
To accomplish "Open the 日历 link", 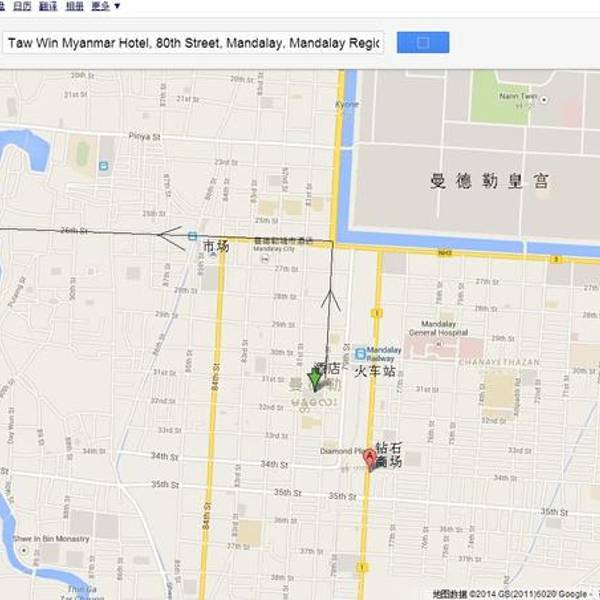I will (x=22, y=6).
